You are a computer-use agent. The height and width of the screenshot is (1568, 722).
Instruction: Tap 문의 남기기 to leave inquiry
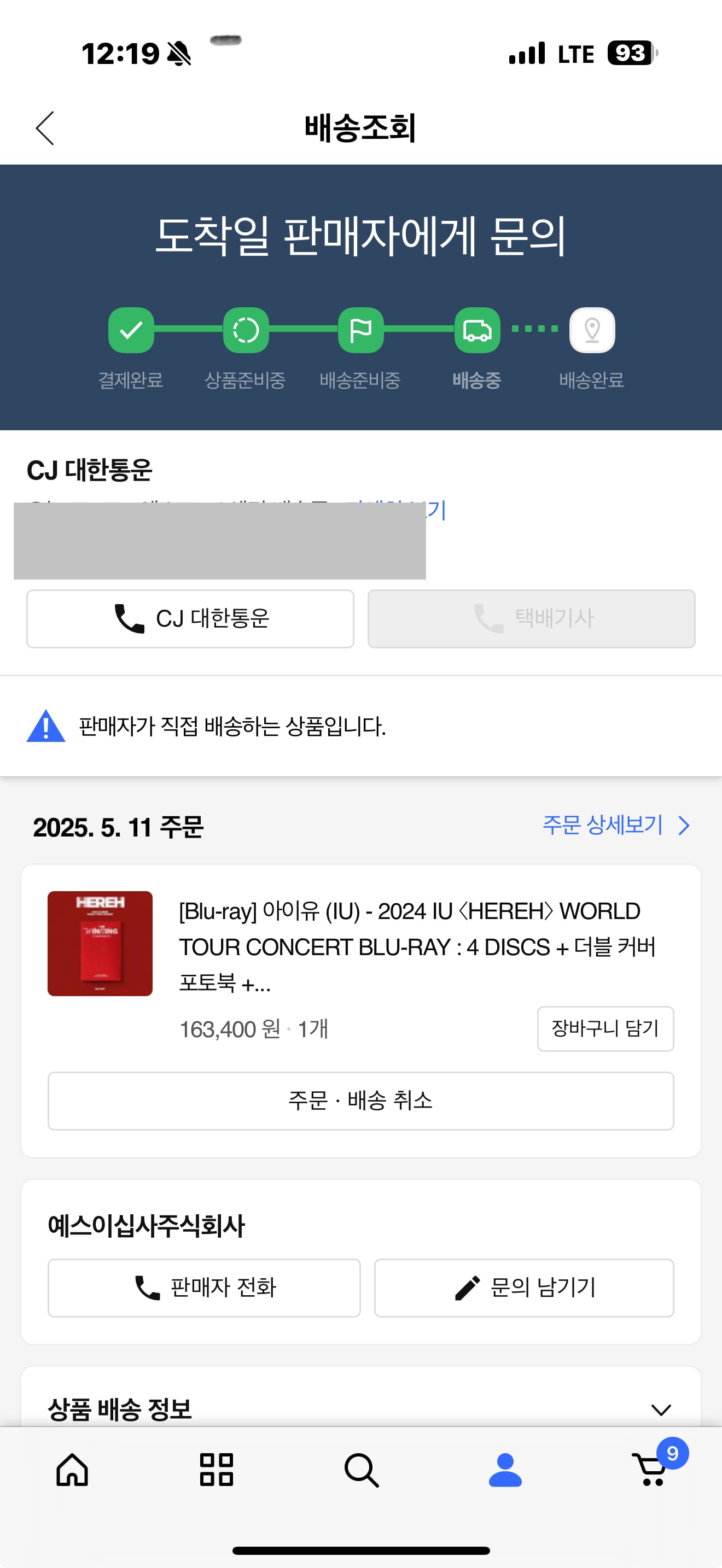pos(523,1288)
